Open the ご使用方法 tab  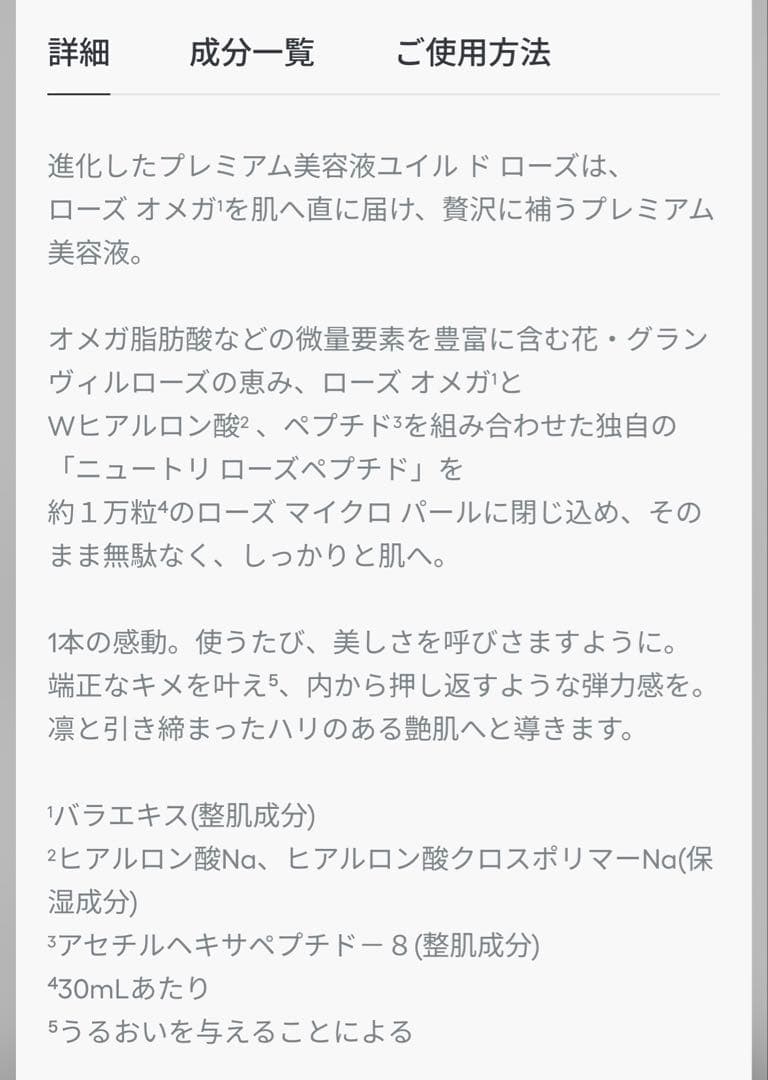[x=472, y=52]
